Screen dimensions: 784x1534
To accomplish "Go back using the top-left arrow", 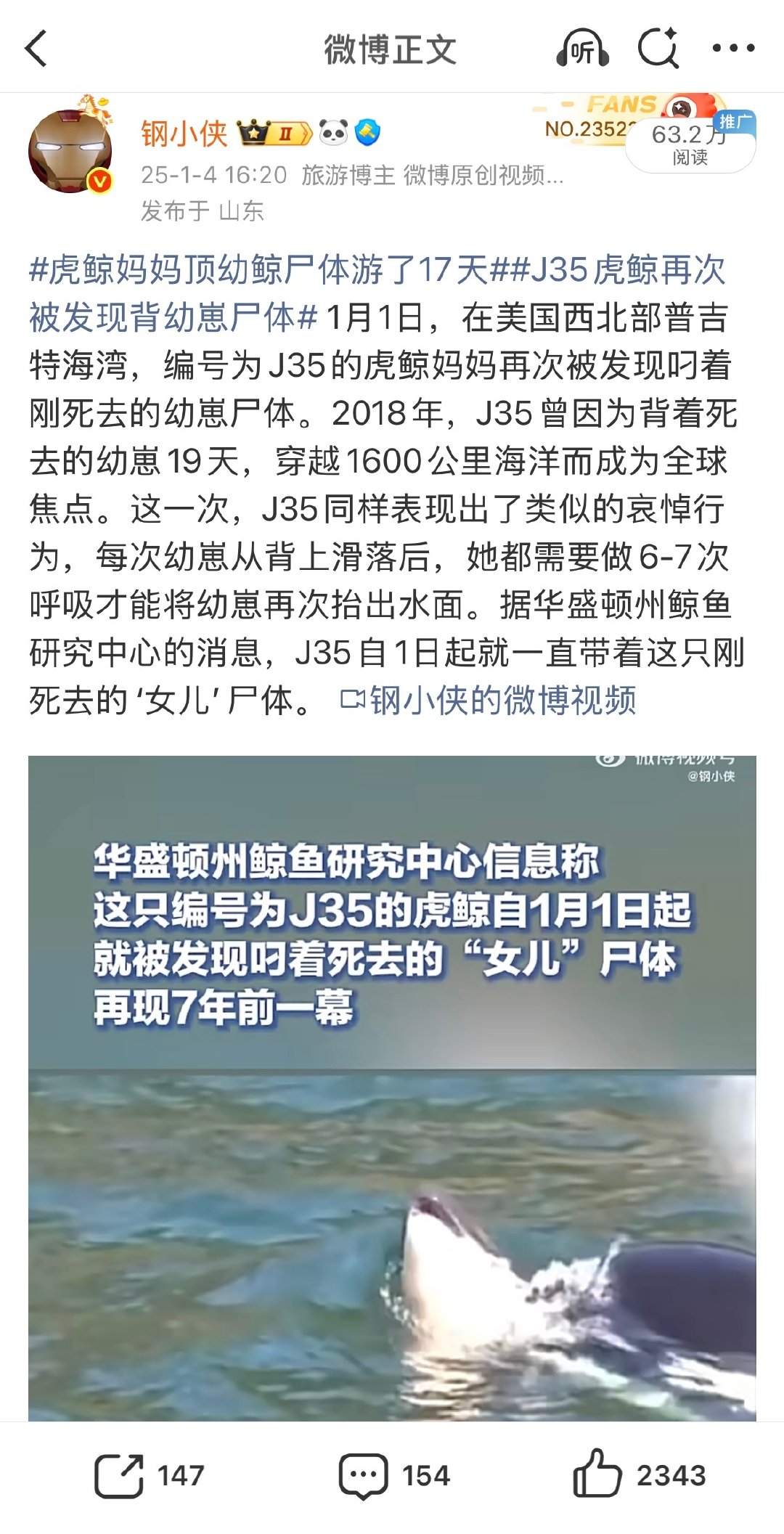I will [36, 49].
